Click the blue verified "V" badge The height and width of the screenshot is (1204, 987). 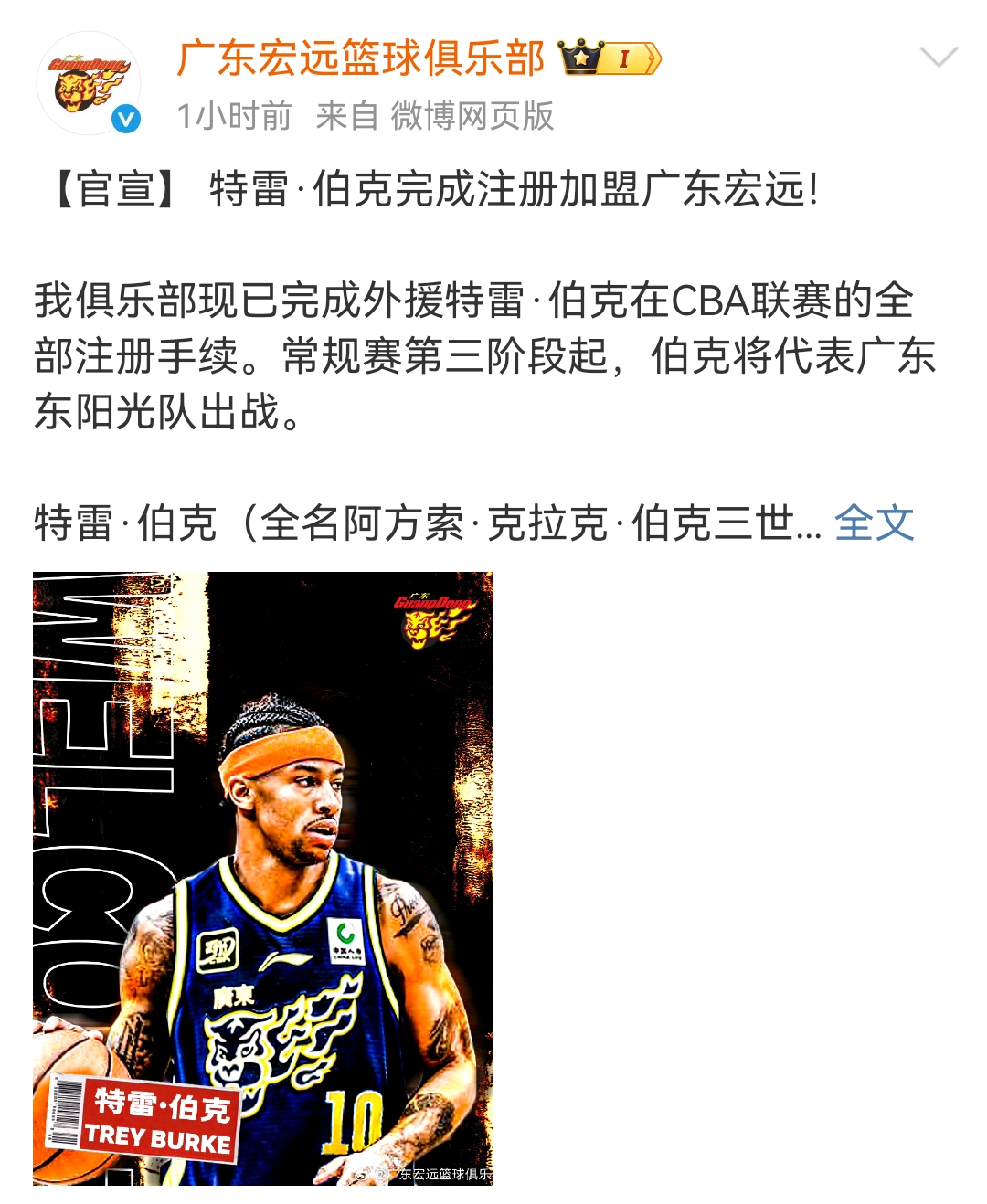128,118
